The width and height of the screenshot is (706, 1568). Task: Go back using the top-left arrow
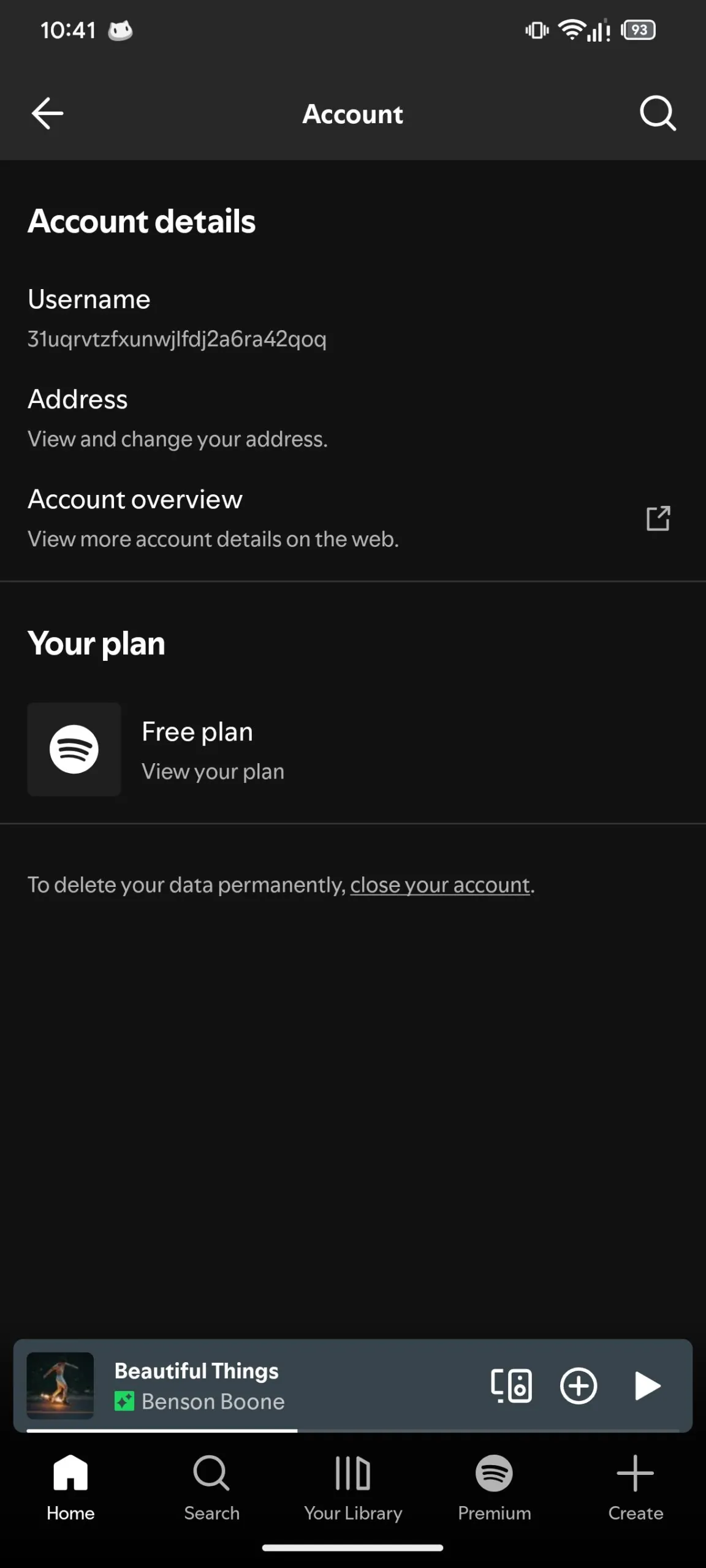click(x=47, y=113)
